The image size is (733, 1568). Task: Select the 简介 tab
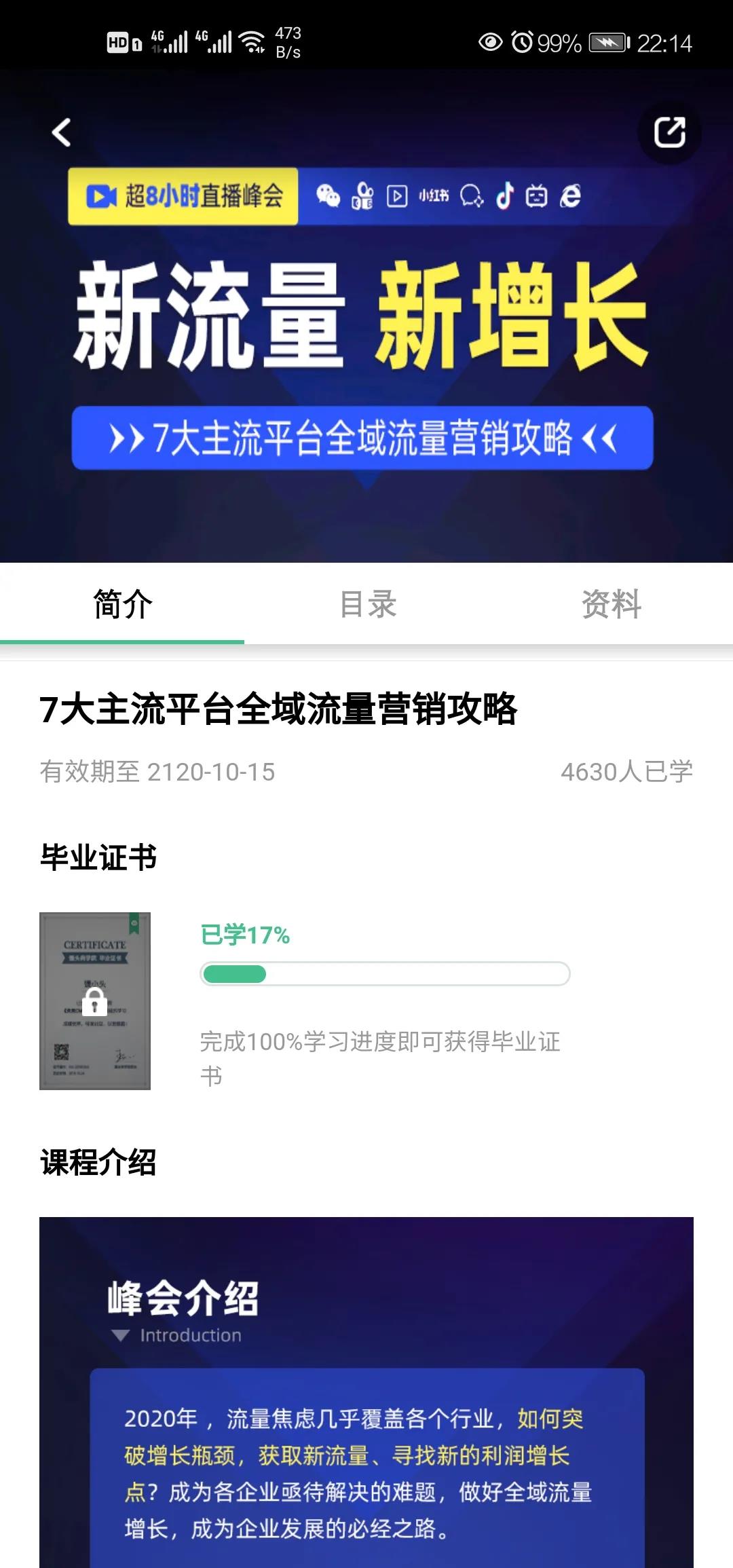[x=122, y=604]
